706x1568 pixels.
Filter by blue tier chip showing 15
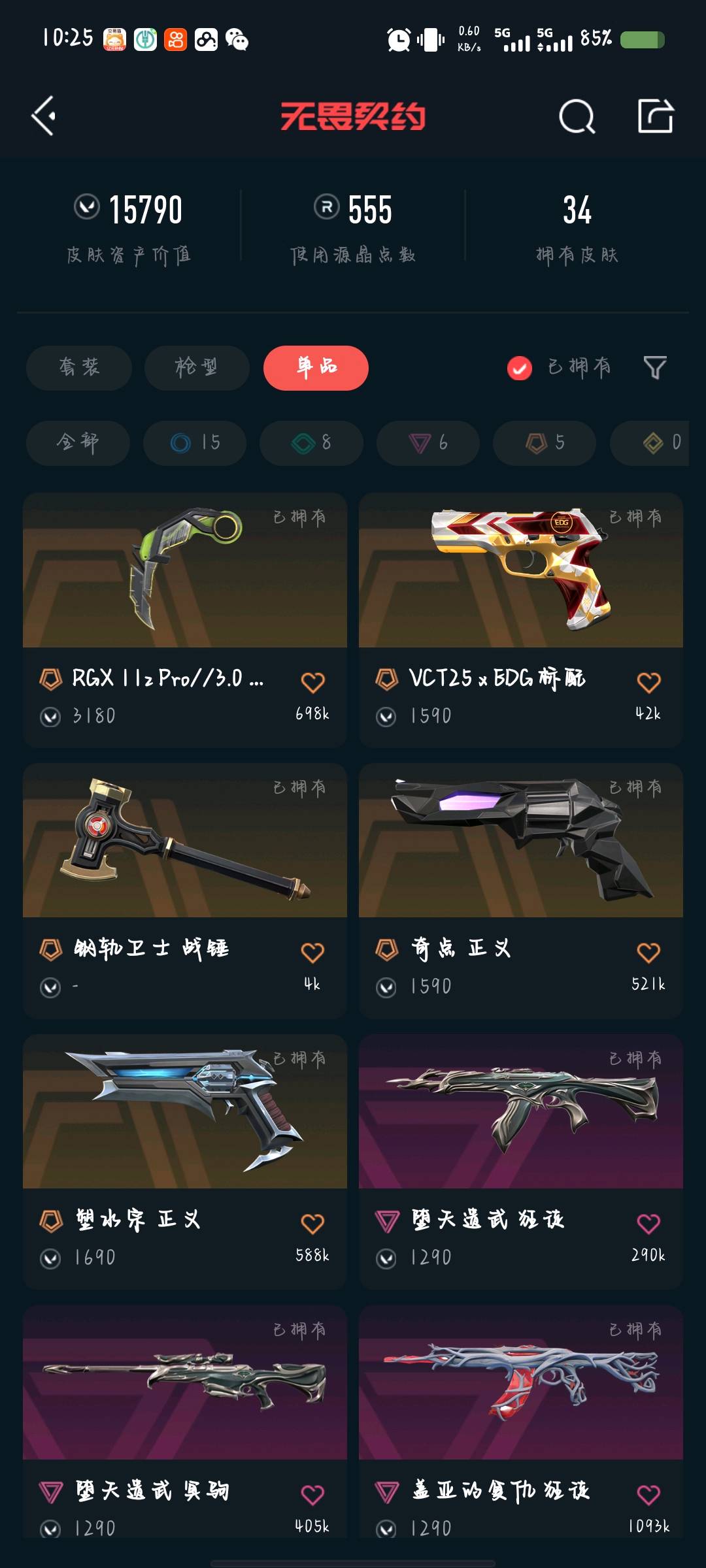(195, 443)
